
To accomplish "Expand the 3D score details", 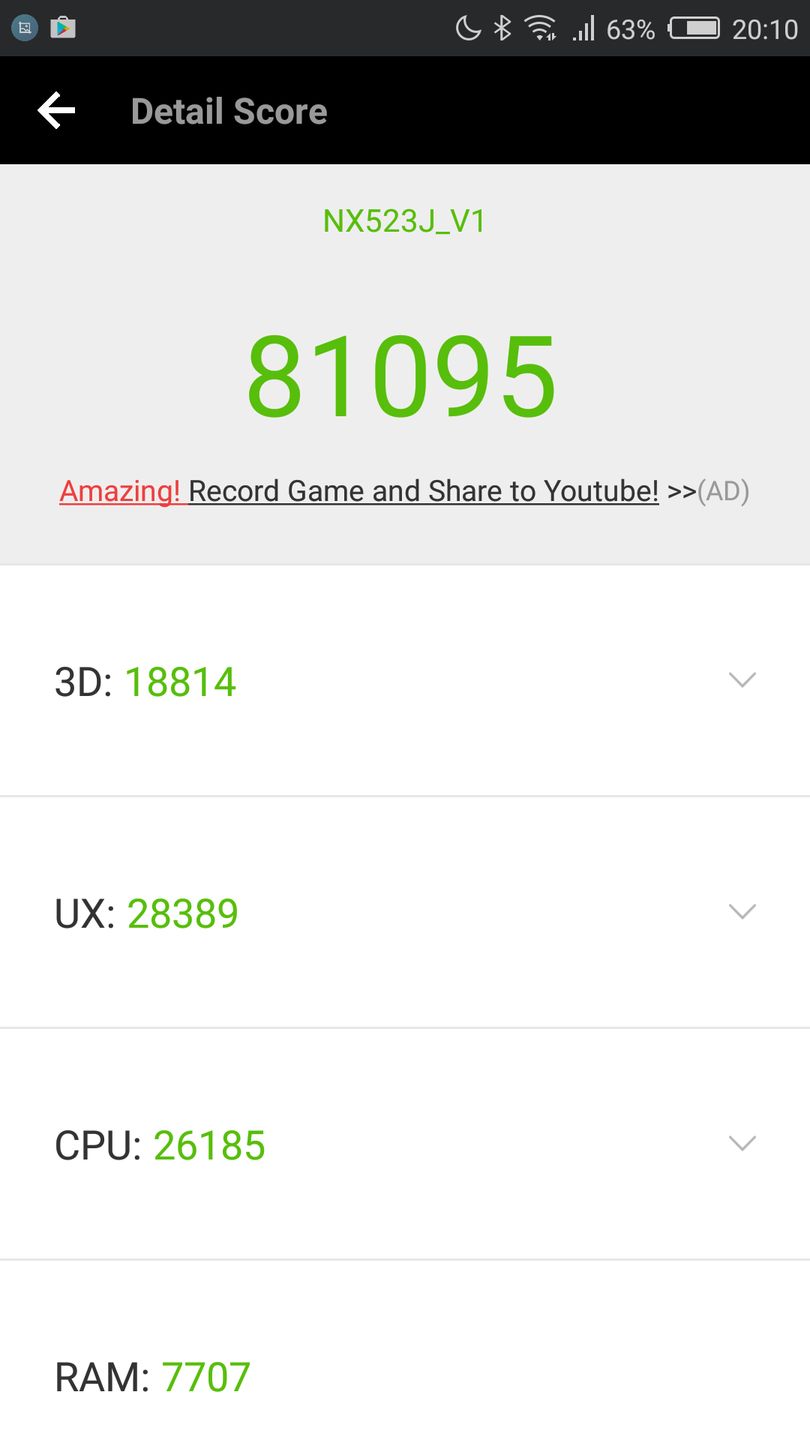I will coord(741,680).
